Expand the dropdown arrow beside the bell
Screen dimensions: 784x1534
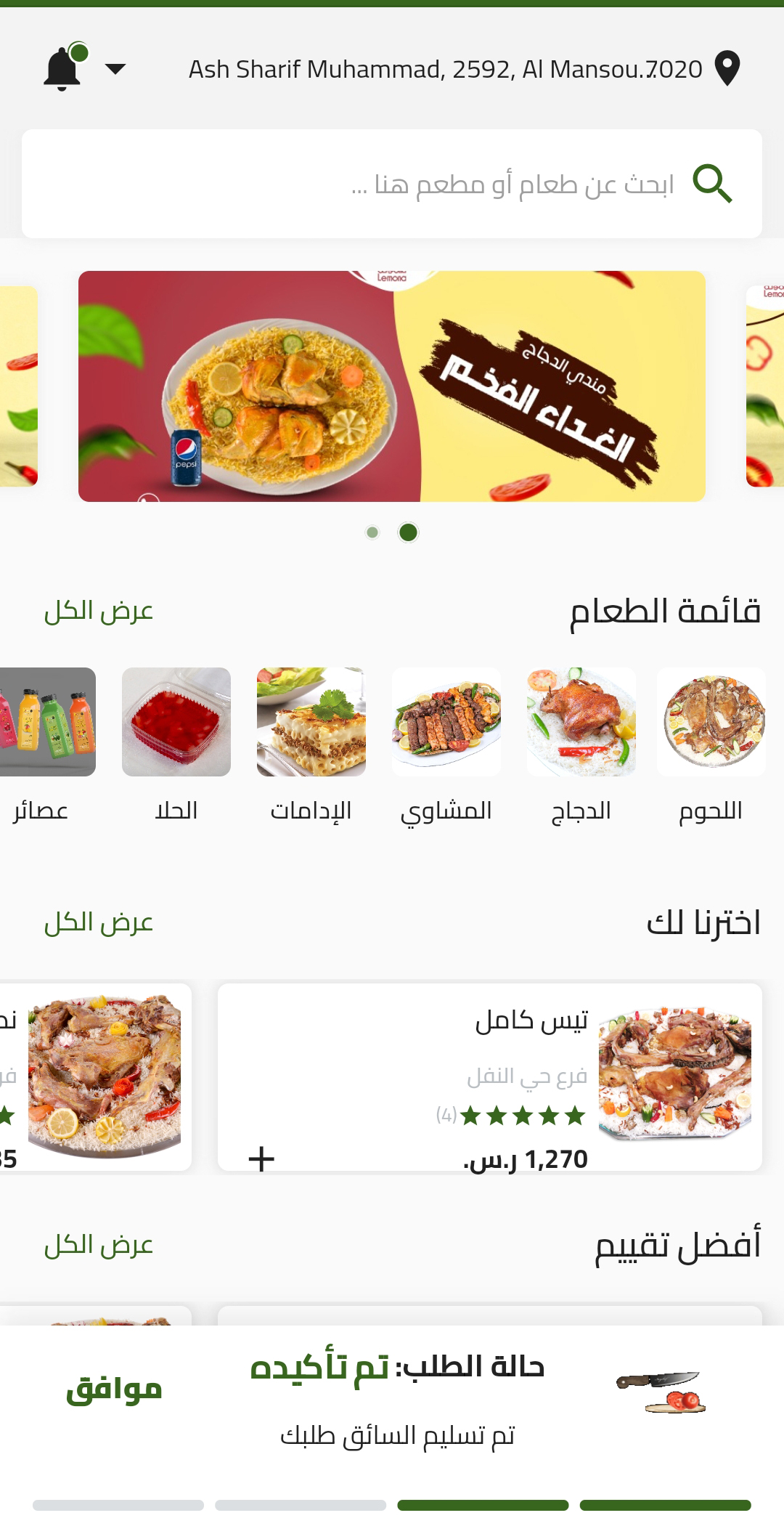(115, 69)
